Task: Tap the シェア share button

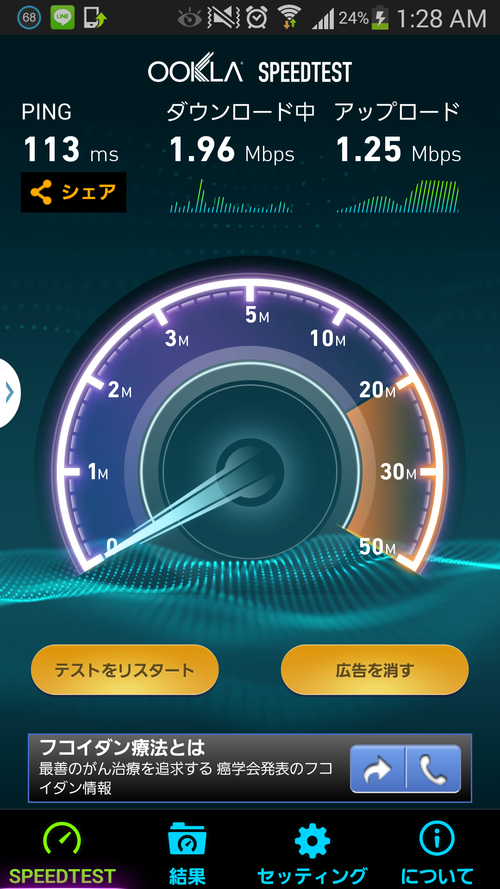Action: click(74, 193)
